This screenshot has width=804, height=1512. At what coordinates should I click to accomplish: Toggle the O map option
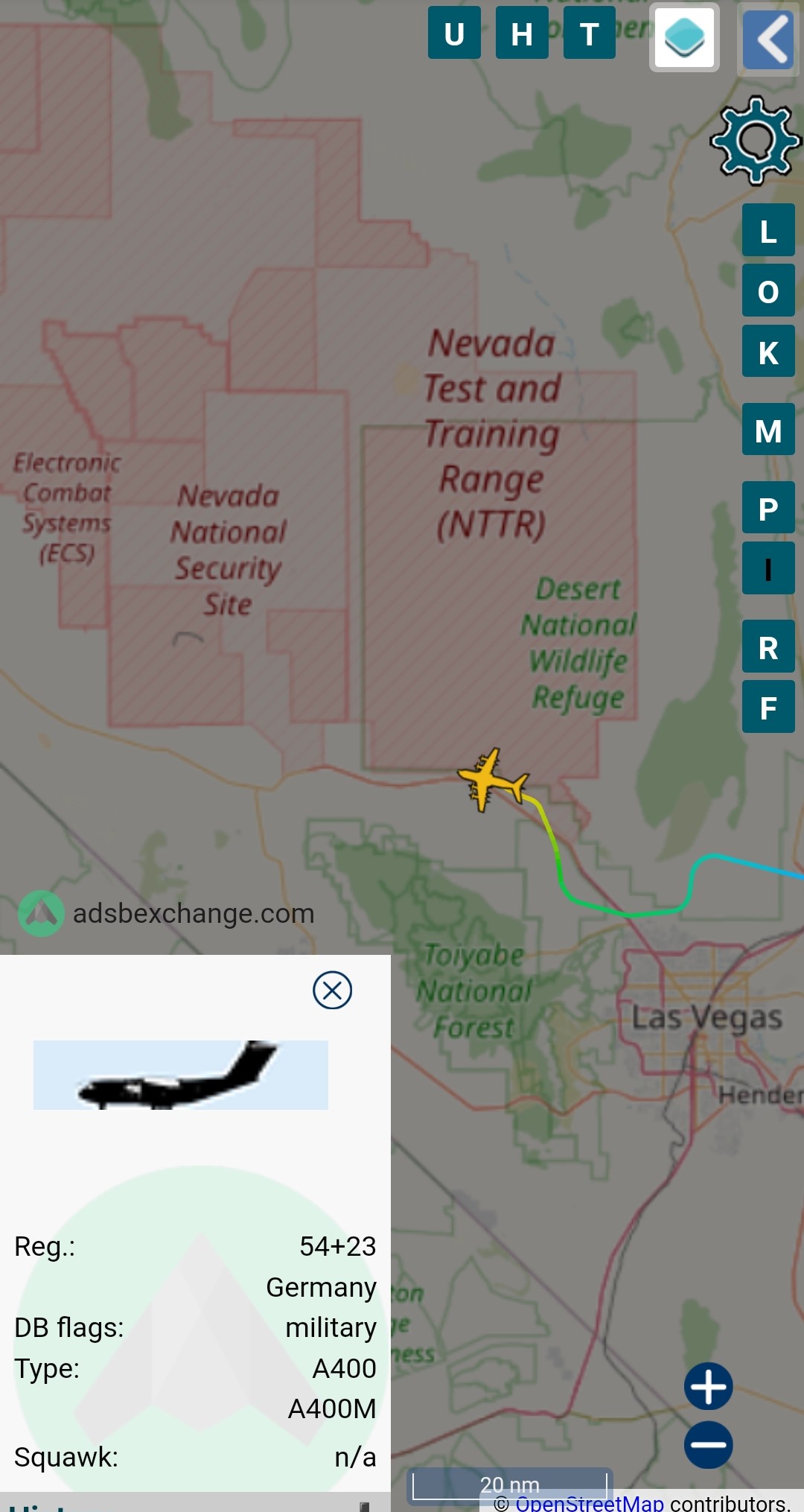(768, 290)
